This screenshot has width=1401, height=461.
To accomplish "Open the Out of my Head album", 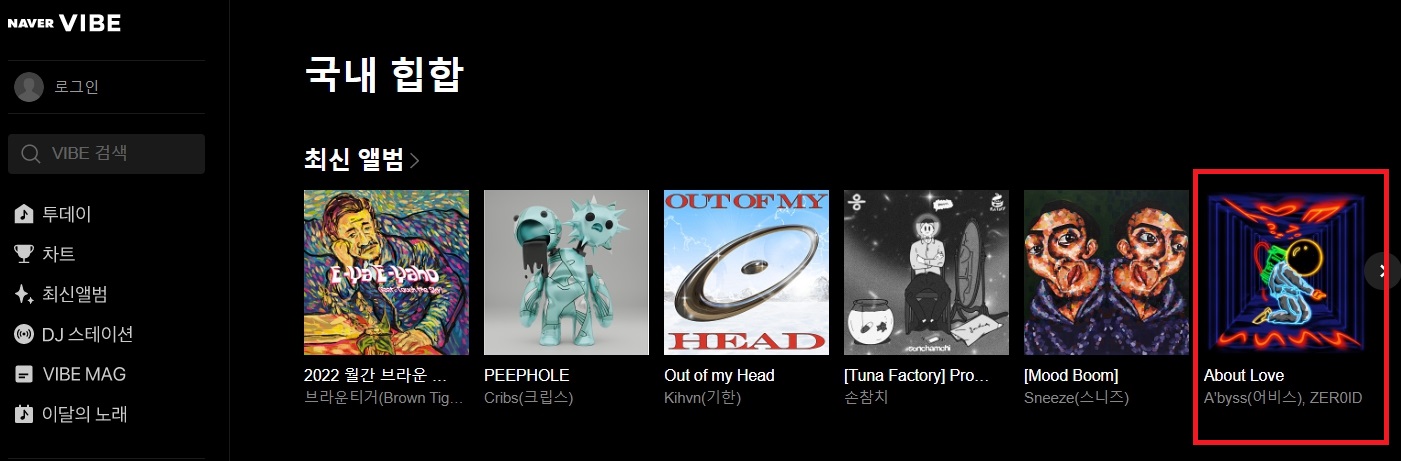I will [746, 272].
